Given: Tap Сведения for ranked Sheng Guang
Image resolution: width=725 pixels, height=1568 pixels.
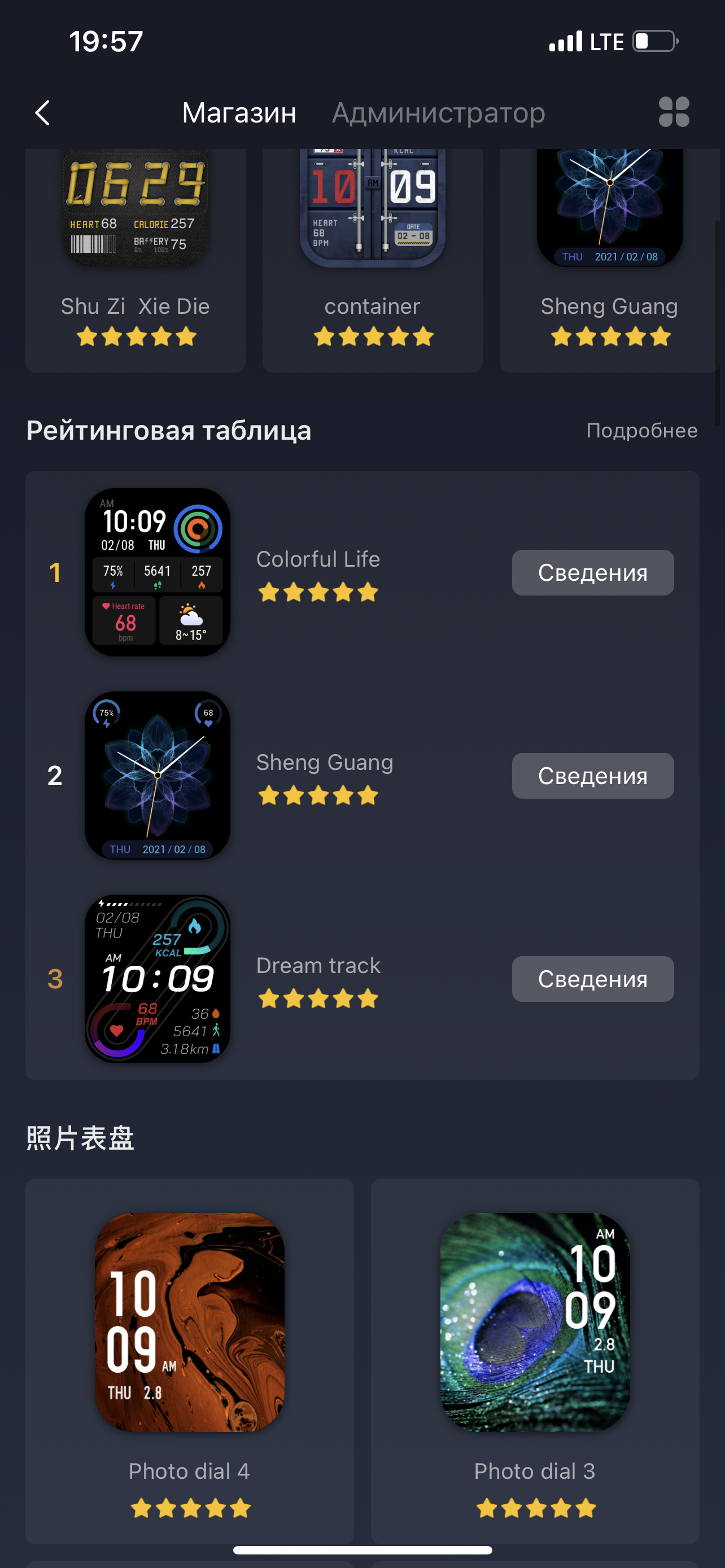Looking at the screenshot, I should tap(592, 776).
